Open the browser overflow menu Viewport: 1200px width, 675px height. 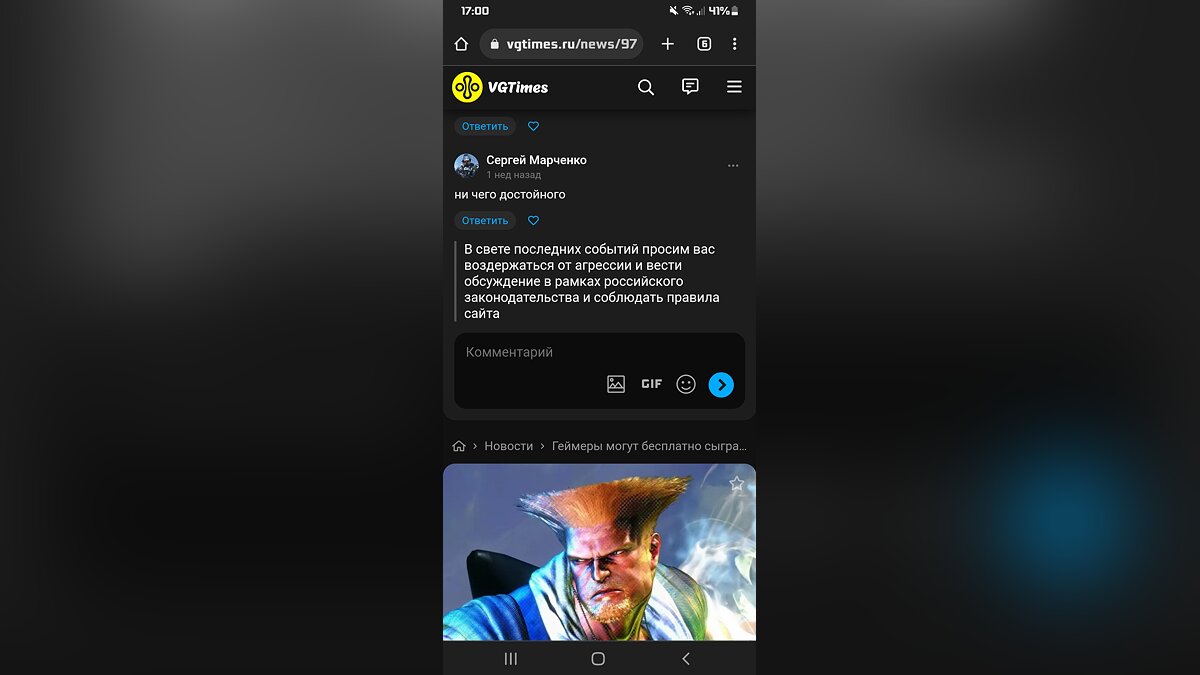point(735,44)
